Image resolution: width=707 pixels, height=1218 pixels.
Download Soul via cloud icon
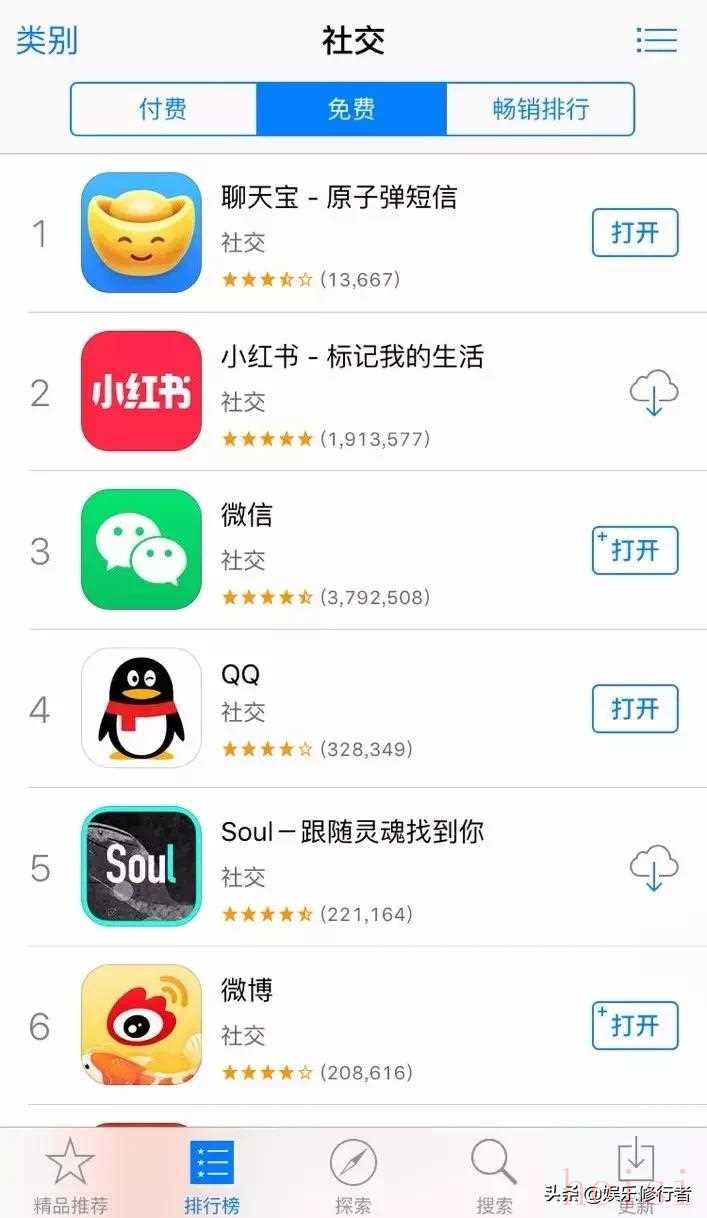tap(654, 868)
